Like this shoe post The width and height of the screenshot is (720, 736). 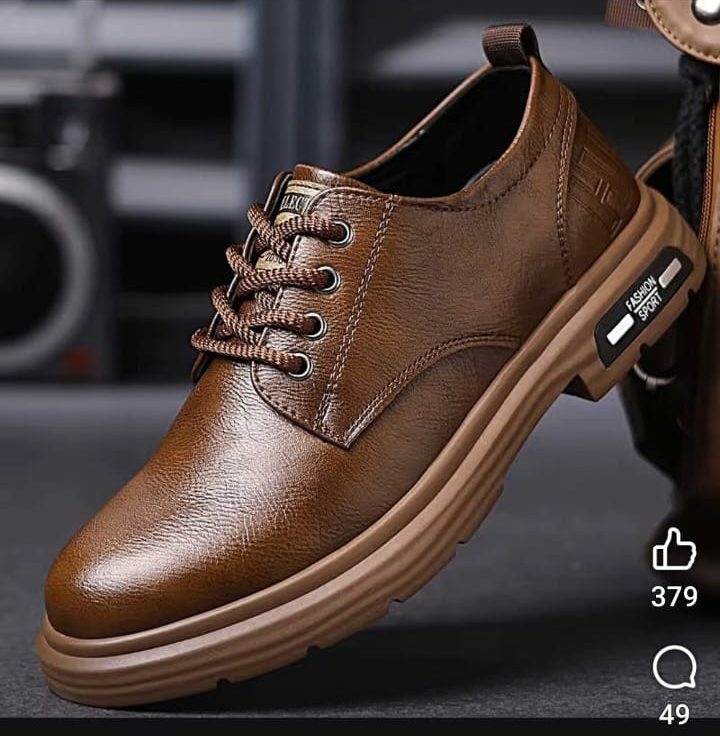(673, 551)
